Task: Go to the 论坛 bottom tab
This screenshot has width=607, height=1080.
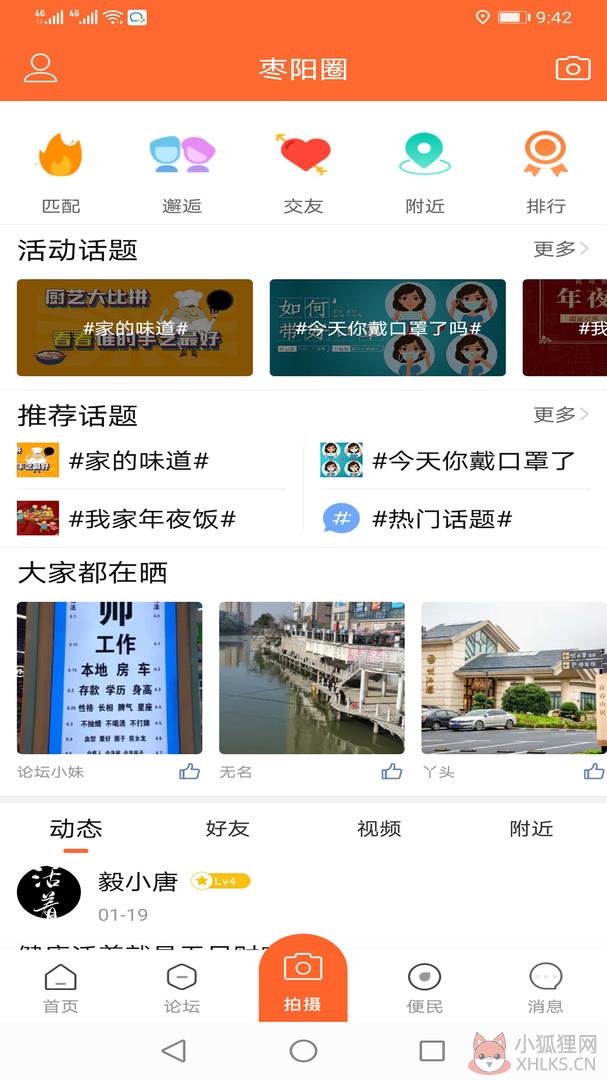Action: point(182,989)
